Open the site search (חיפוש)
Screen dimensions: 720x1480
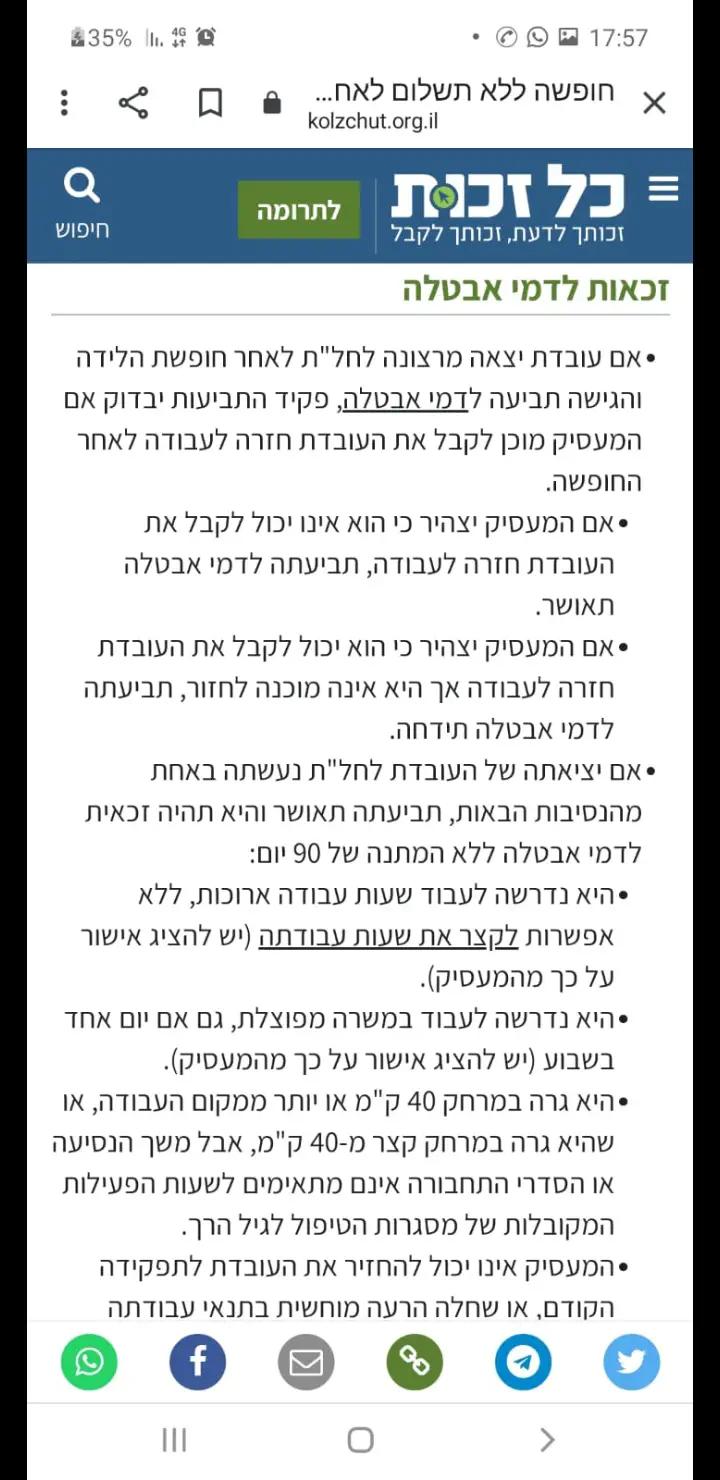82,204
